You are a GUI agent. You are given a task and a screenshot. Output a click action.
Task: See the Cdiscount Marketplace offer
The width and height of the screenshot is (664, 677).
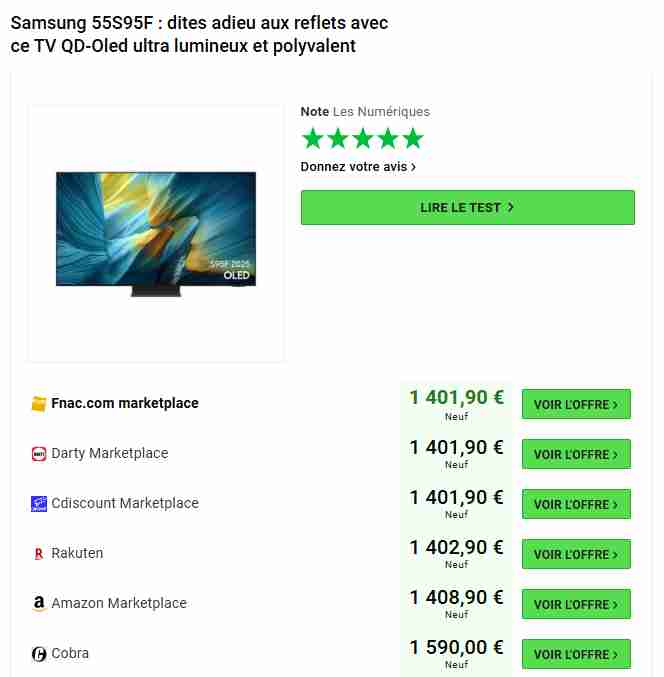[576, 504]
